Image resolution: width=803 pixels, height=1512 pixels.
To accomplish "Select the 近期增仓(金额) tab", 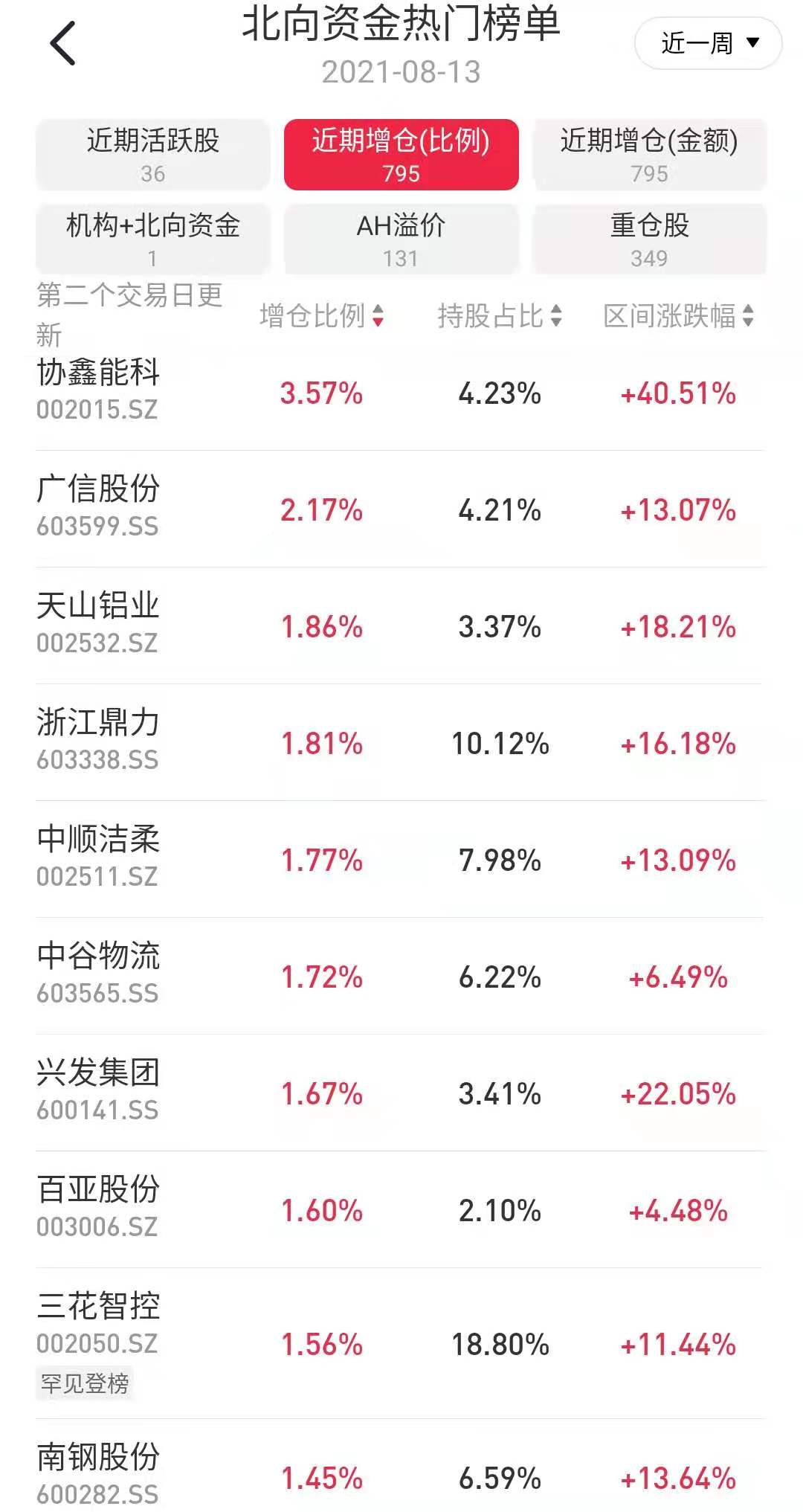I will (x=649, y=155).
